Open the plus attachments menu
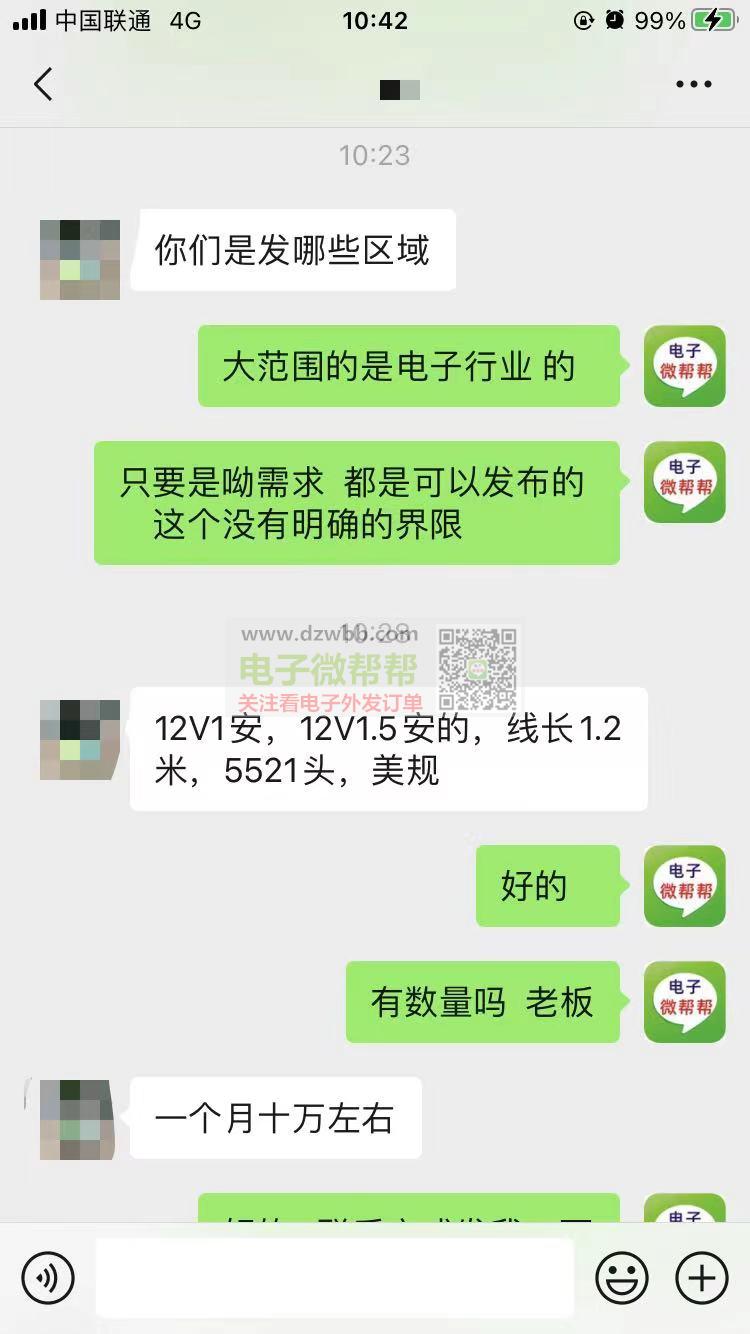This screenshot has height=1334, width=750. [702, 1277]
